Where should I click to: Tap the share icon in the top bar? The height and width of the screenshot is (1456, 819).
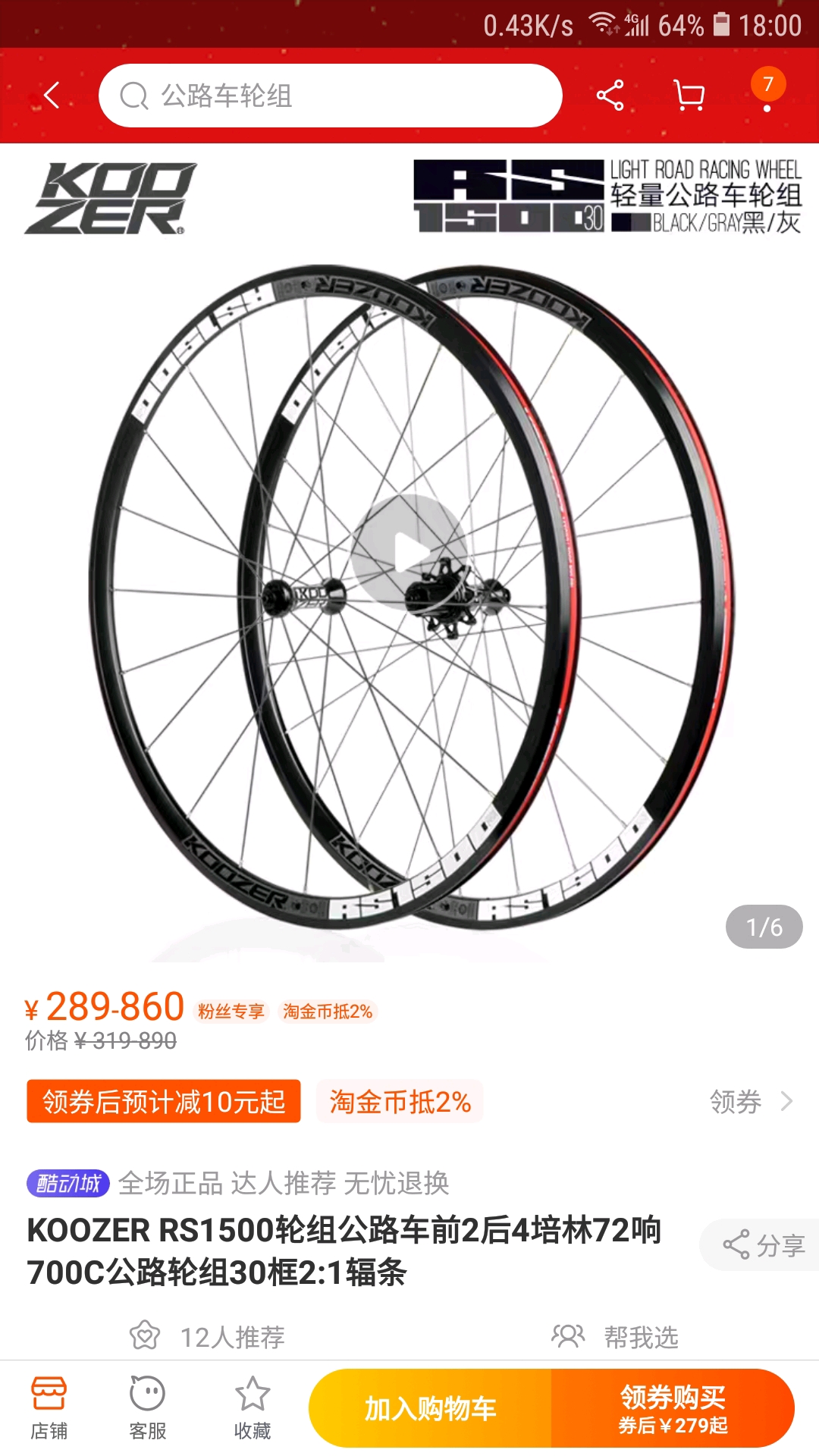[610, 96]
